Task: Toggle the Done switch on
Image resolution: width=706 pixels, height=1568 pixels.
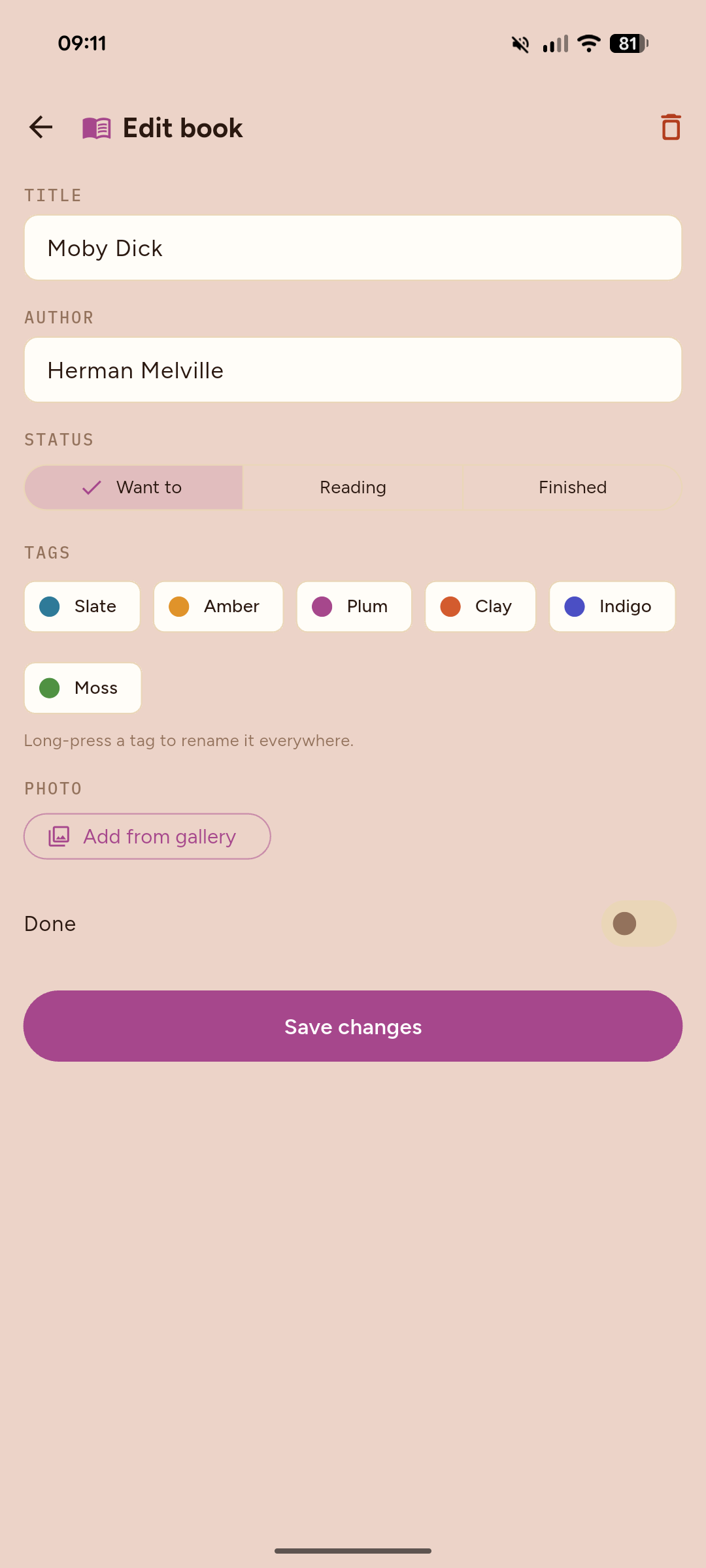Action: pyautogui.click(x=639, y=924)
